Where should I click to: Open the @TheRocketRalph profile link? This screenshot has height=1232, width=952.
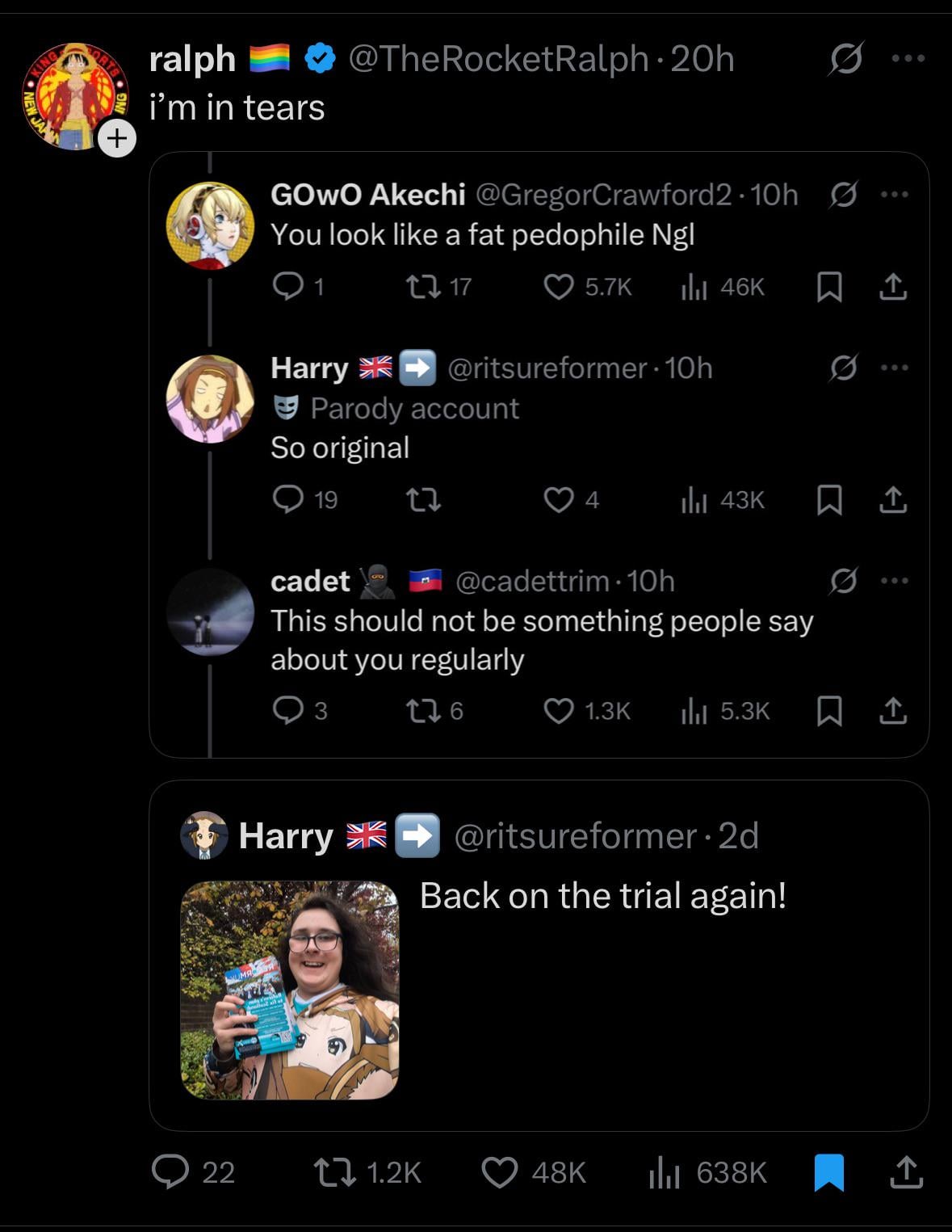coord(497,59)
